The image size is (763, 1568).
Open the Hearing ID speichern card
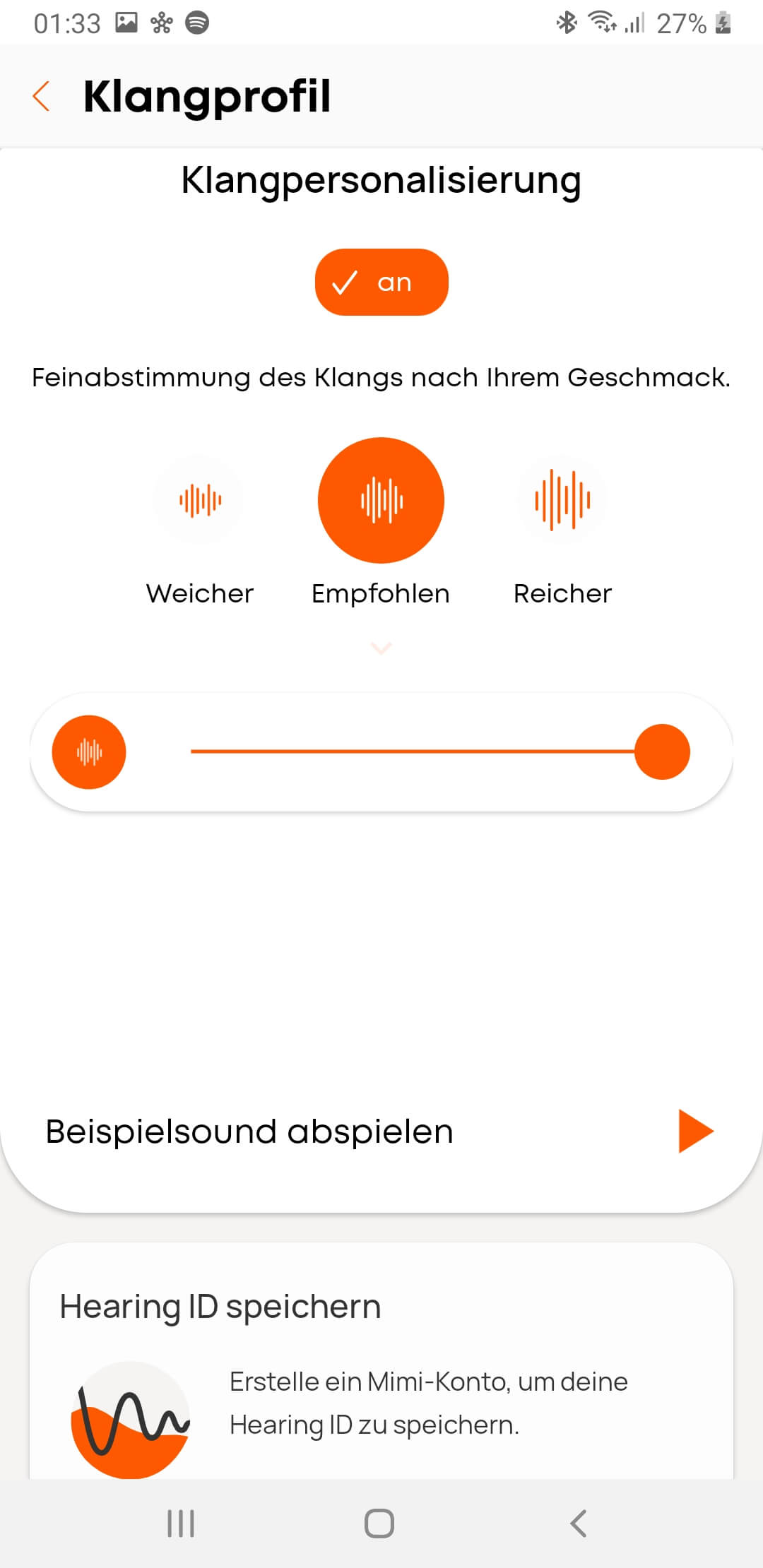(x=381, y=1363)
